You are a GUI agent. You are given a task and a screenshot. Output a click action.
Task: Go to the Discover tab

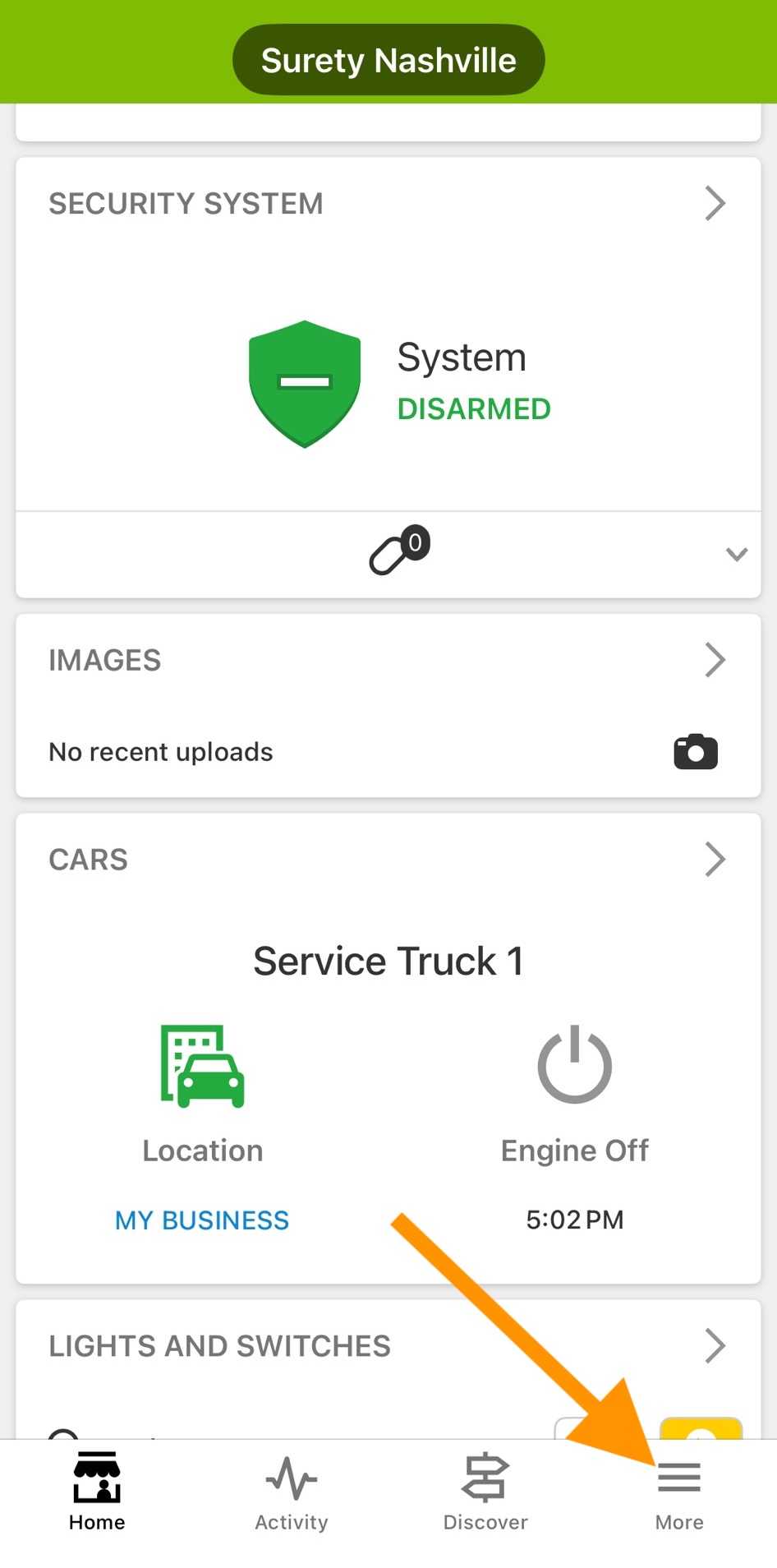tap(485, 1492)
